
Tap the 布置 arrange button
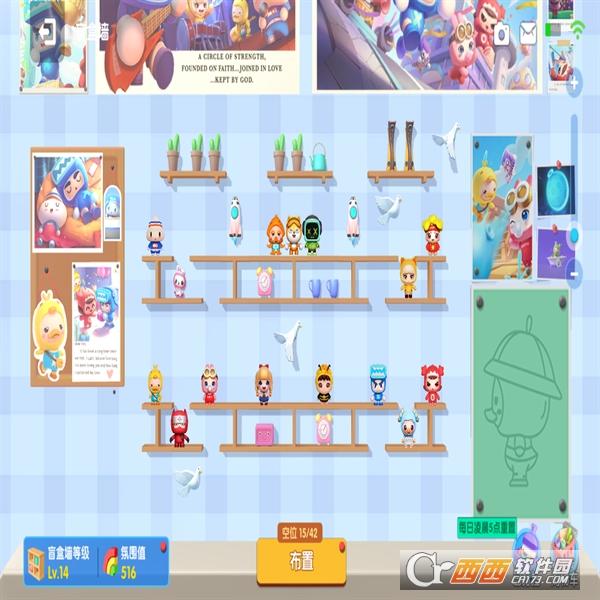pyautogui.click(x=300, y=562)
